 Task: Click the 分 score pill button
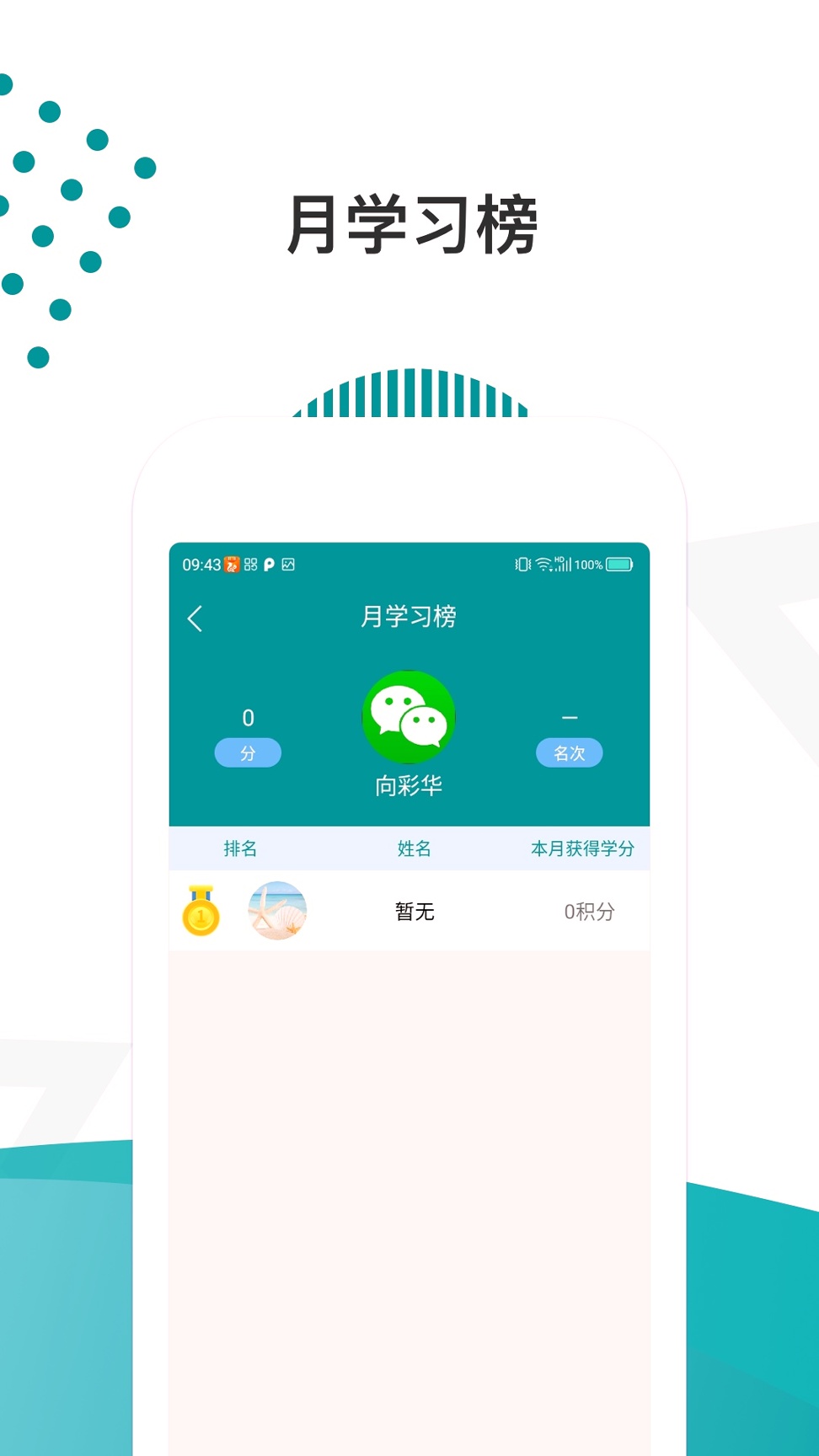[248, 752]
